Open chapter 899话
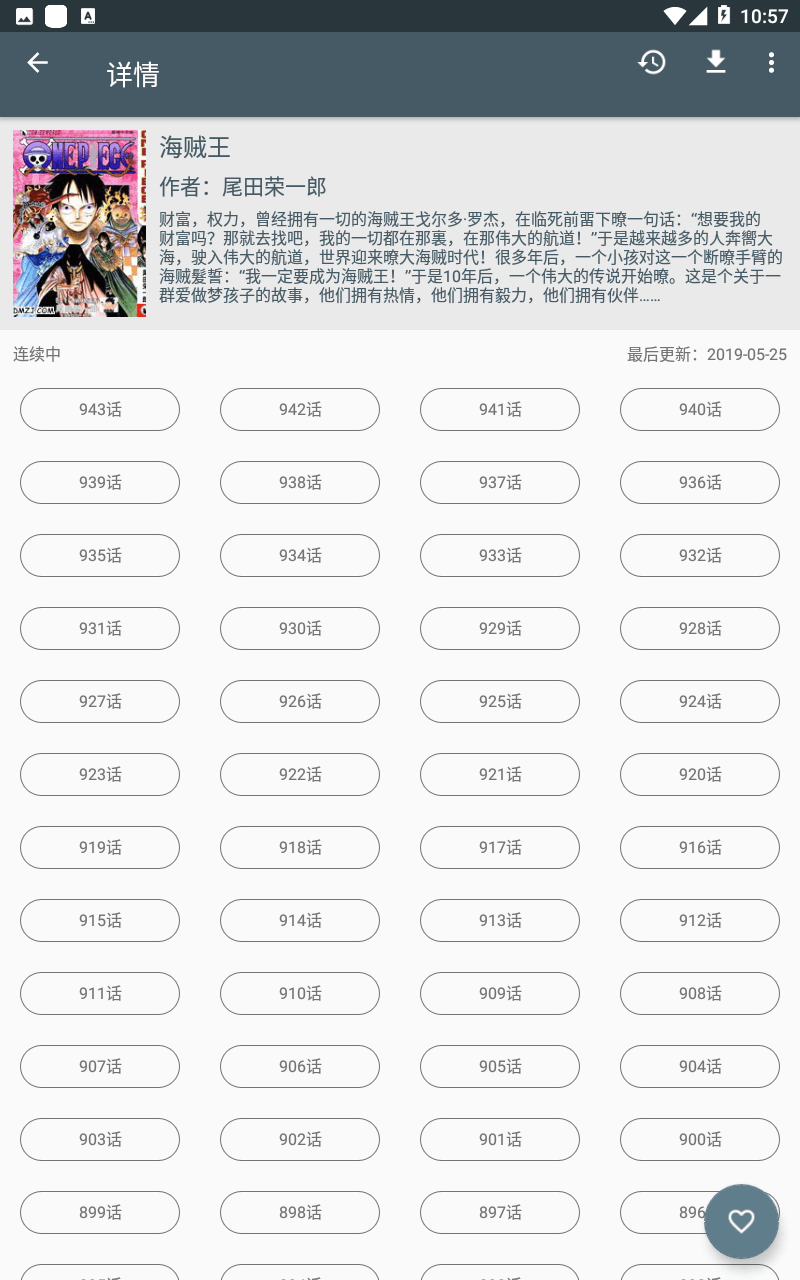Screen dimensions: 800x1280 pyautogui.click(x=100, y=1212)
